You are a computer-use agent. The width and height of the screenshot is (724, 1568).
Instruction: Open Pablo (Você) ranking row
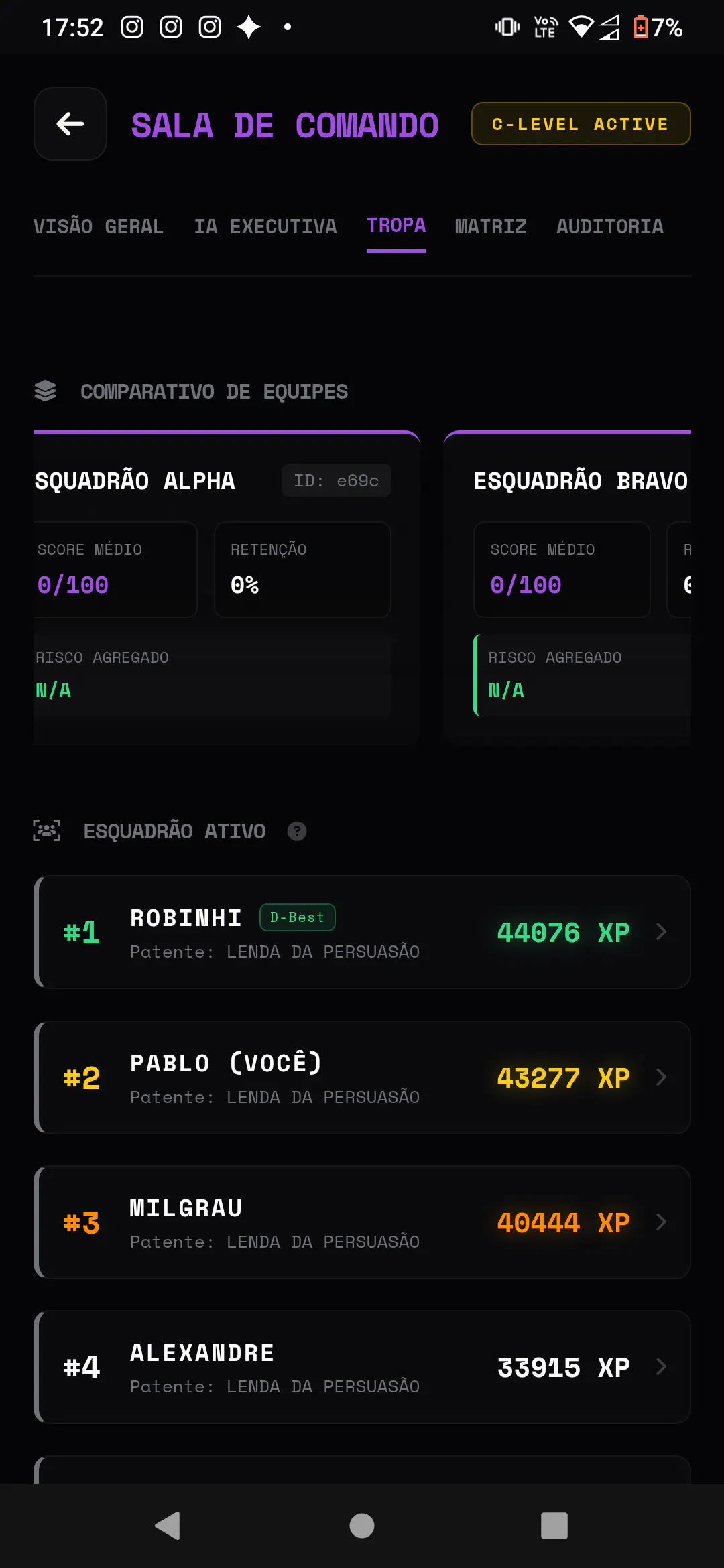[362, 1077]
